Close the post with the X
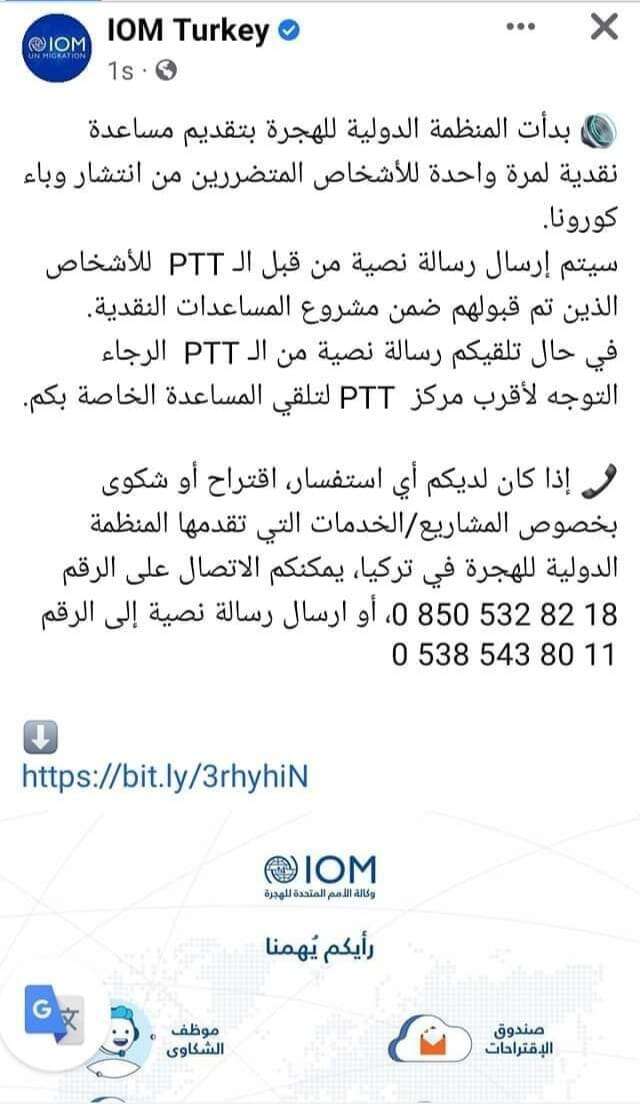The image size is (640, 1104). [603, 28]
